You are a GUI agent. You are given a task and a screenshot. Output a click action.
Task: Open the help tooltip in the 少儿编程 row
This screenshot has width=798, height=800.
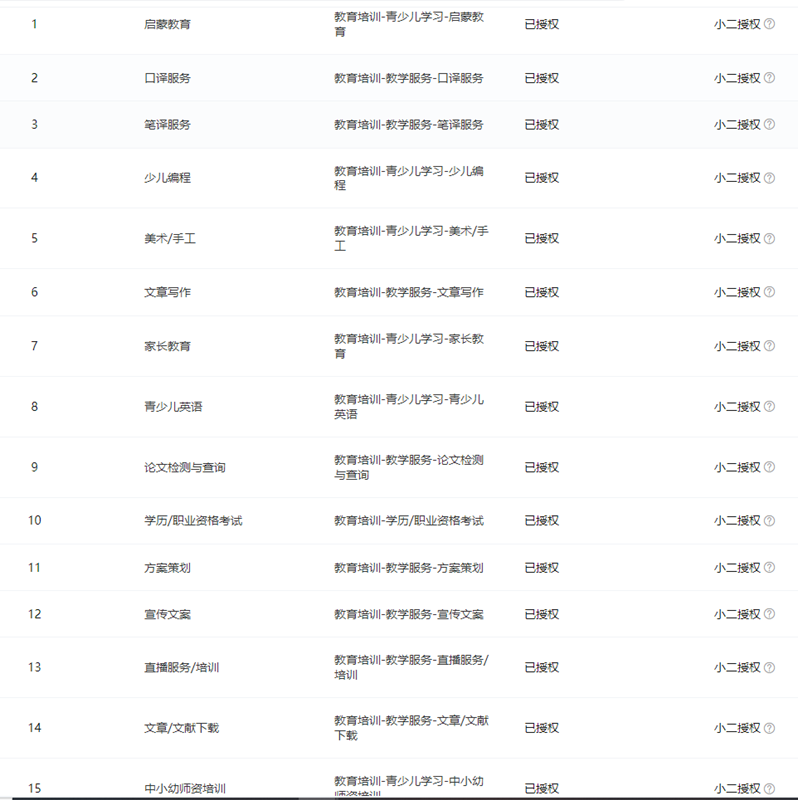(x=769, y=178)
